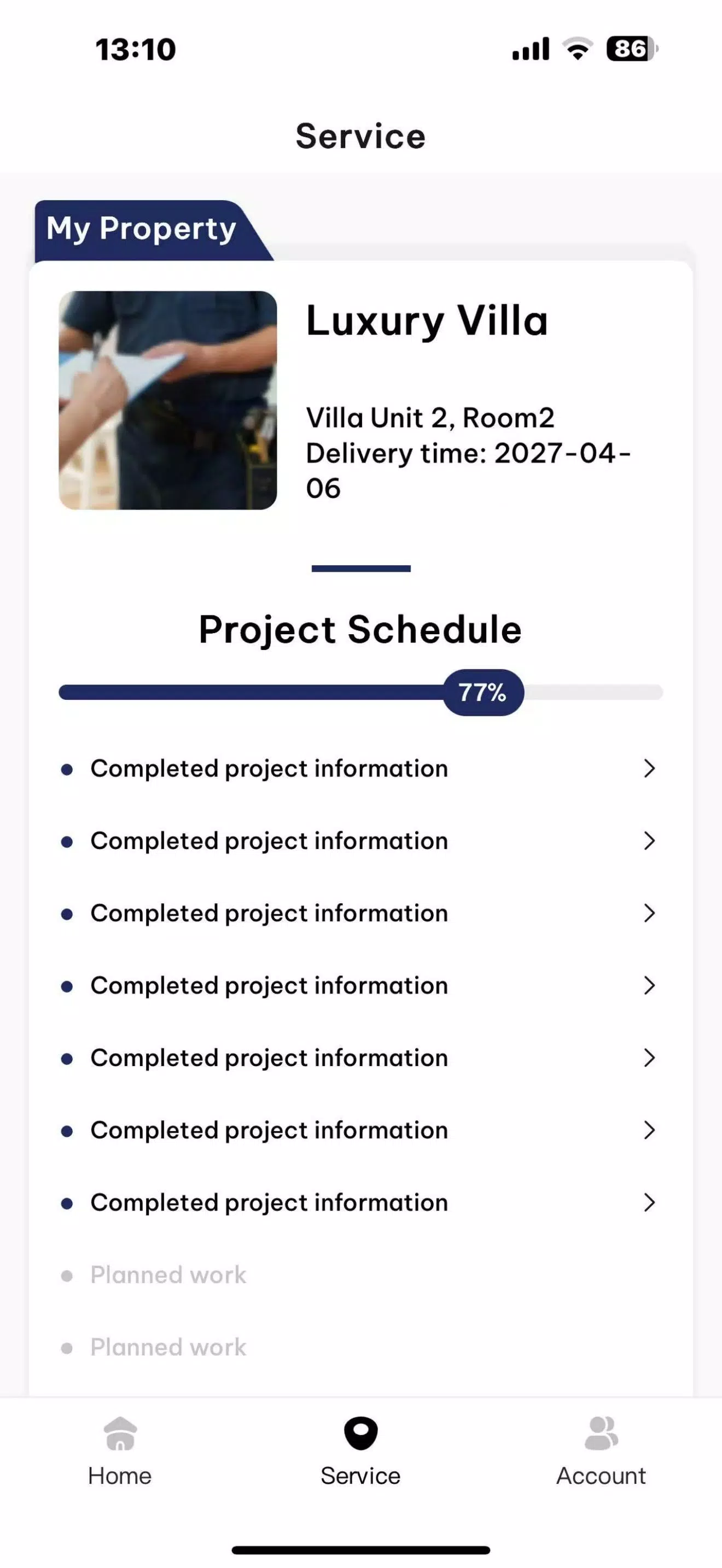Switch to the Home tab
722x1568 pixels.
tap(120, 1452)
